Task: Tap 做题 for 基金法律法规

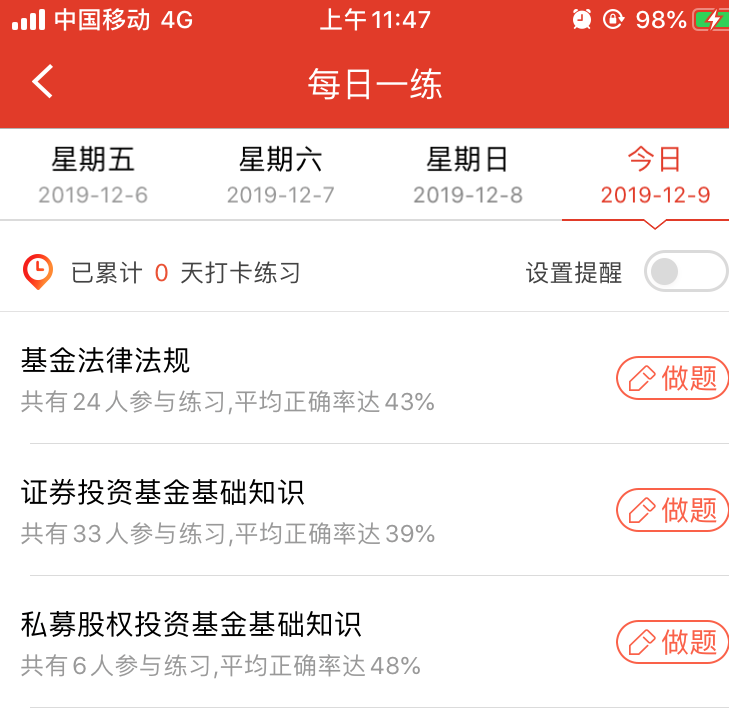Action: point(672,378)
